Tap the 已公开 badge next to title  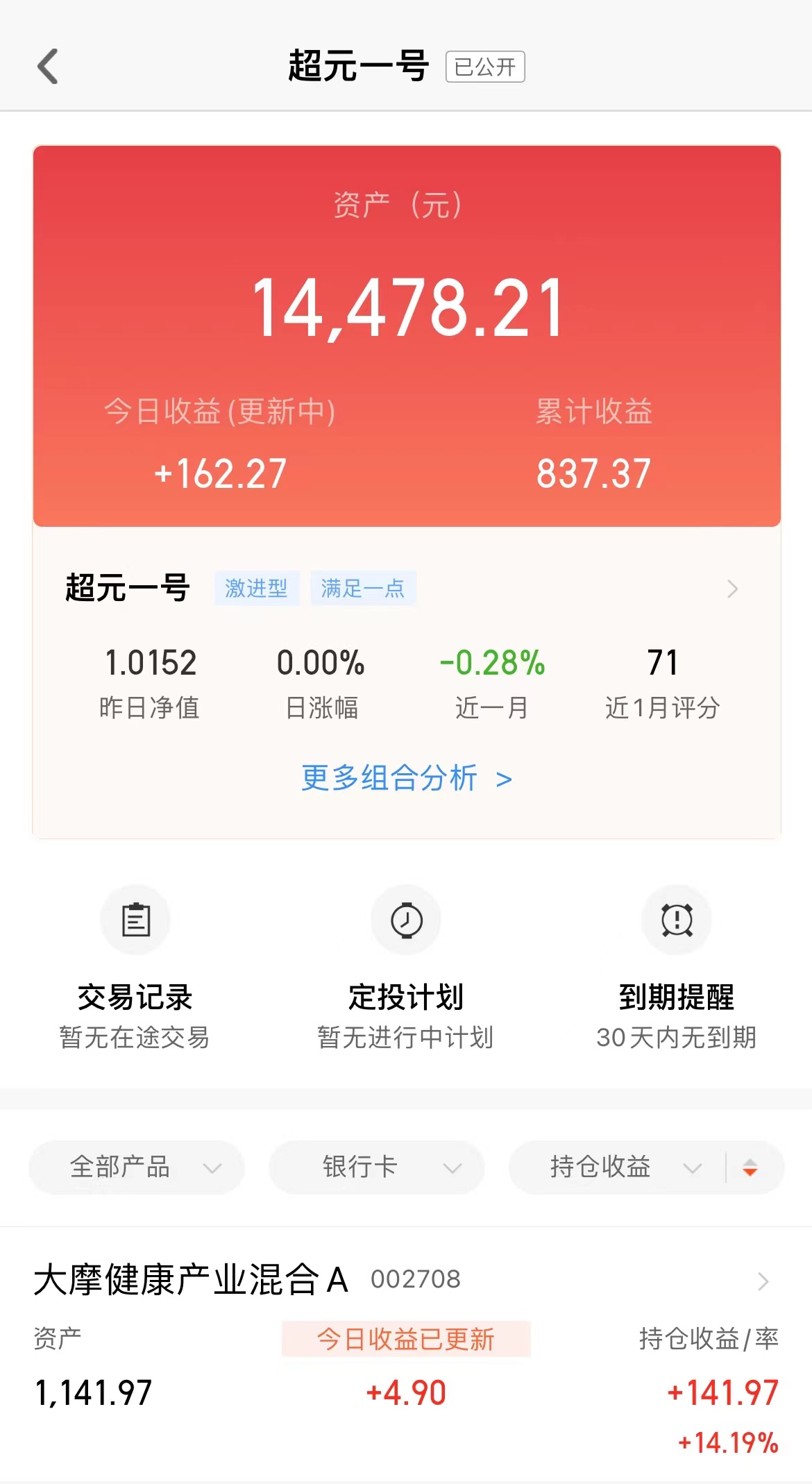[x=485, y=67]
